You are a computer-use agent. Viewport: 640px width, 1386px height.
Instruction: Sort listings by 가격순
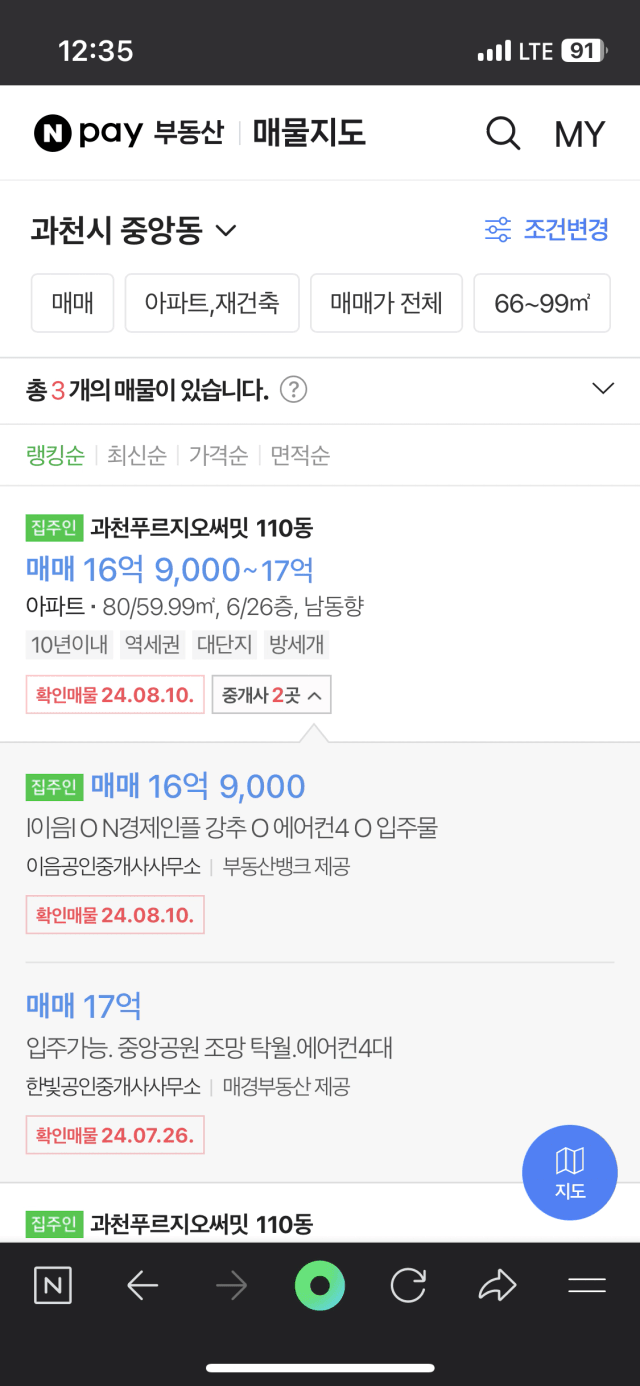point(218,456)
